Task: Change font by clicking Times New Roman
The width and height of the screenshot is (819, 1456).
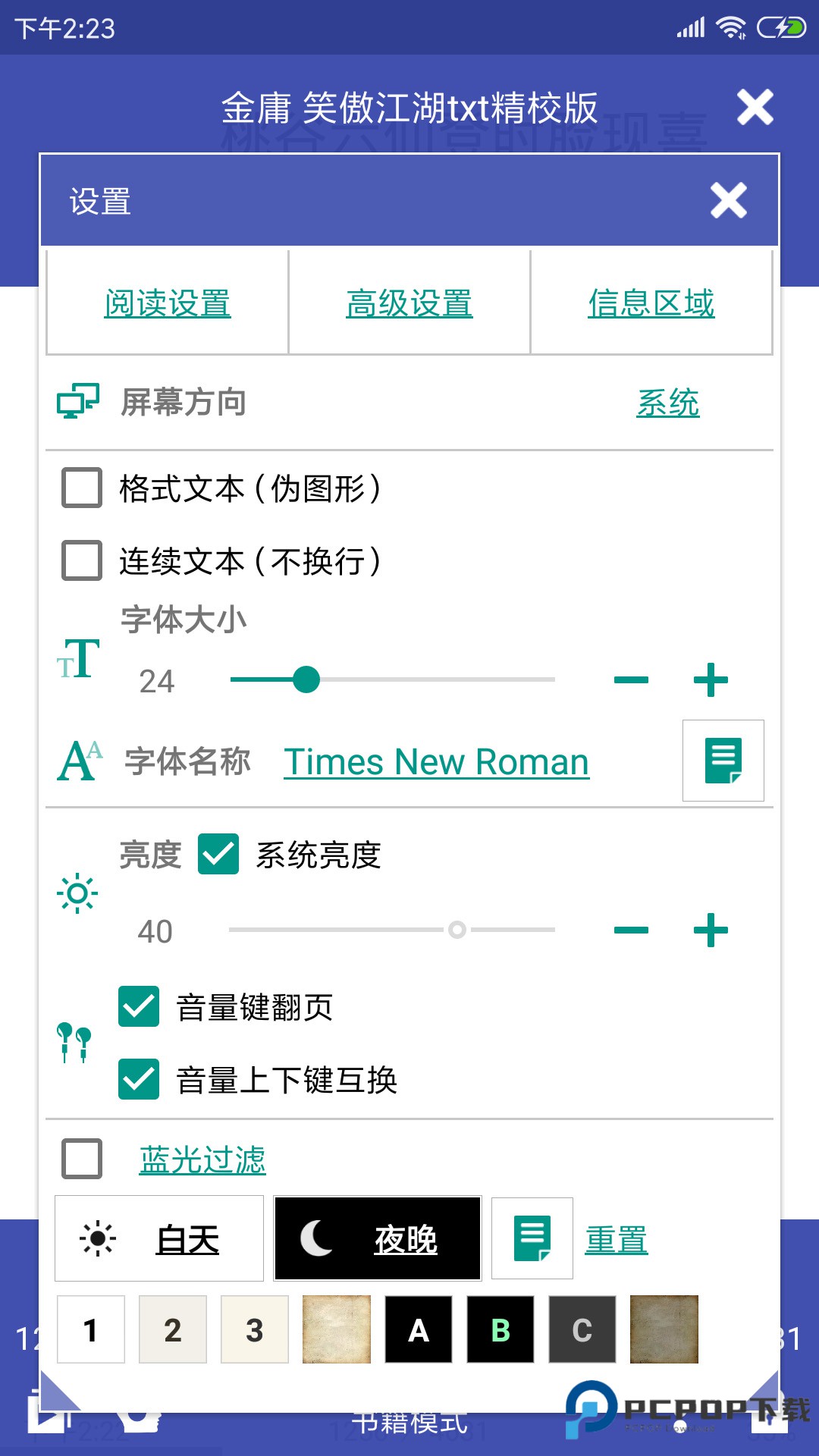Action: 435,762
